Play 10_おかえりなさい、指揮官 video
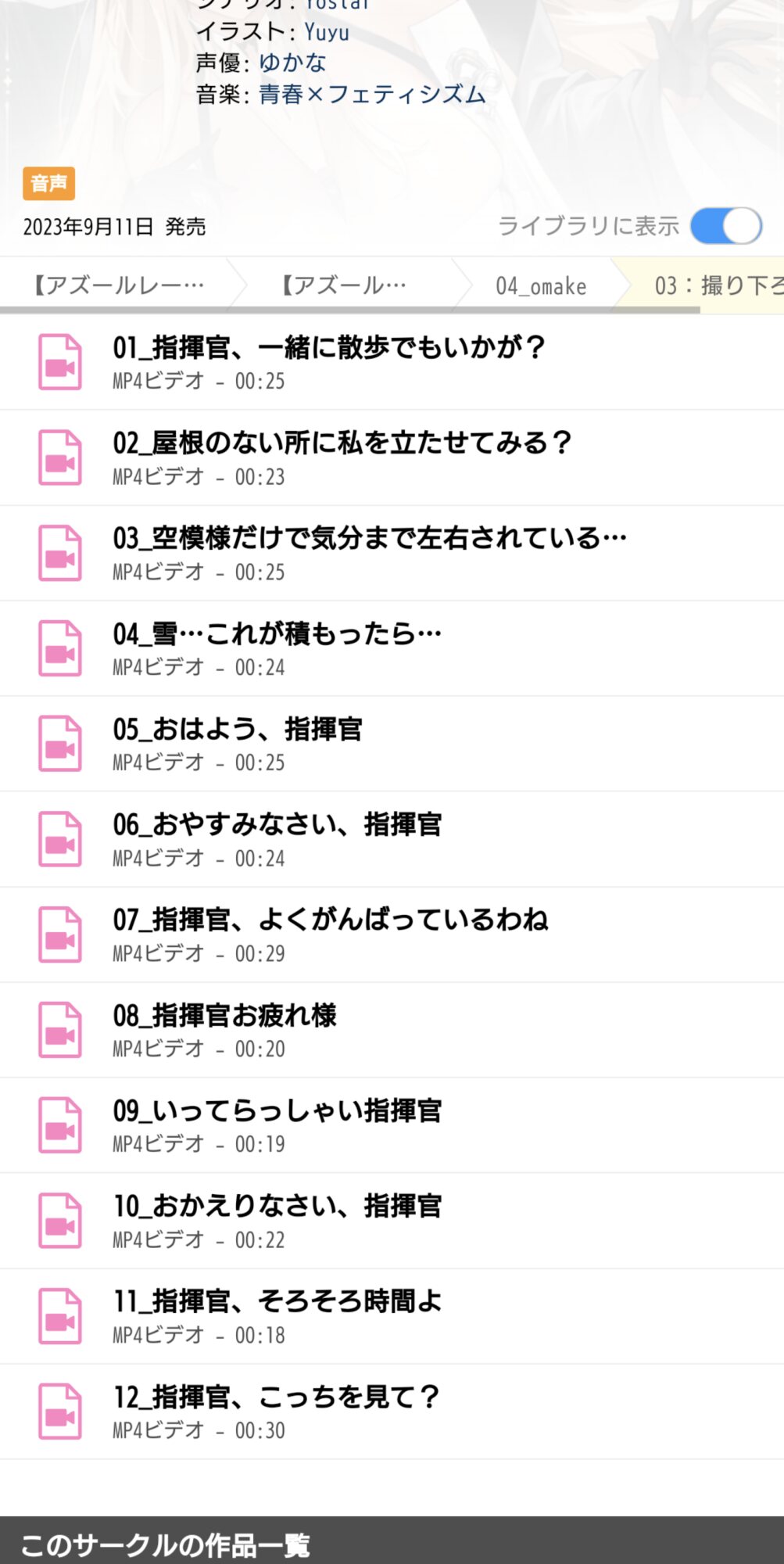This screenshot has width=784, height=1564. pyautogui.click(x=277, y=1221)
